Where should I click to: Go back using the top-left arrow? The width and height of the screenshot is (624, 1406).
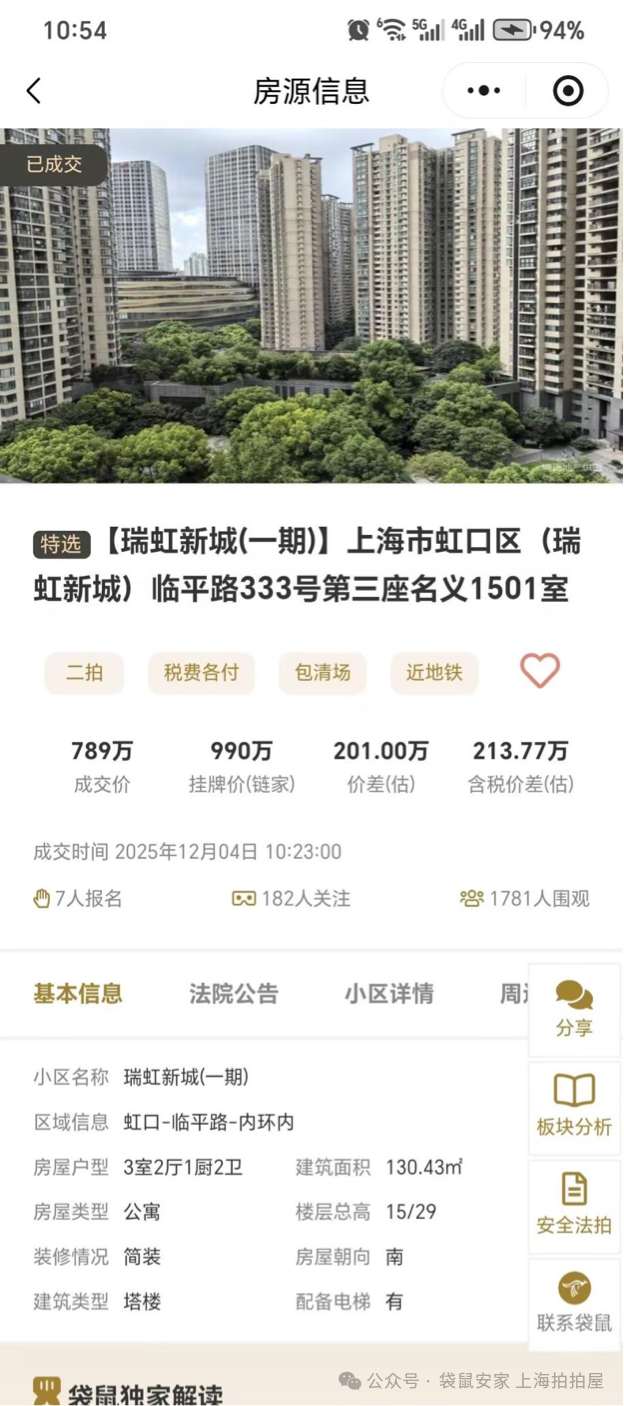tap(34, 91)
